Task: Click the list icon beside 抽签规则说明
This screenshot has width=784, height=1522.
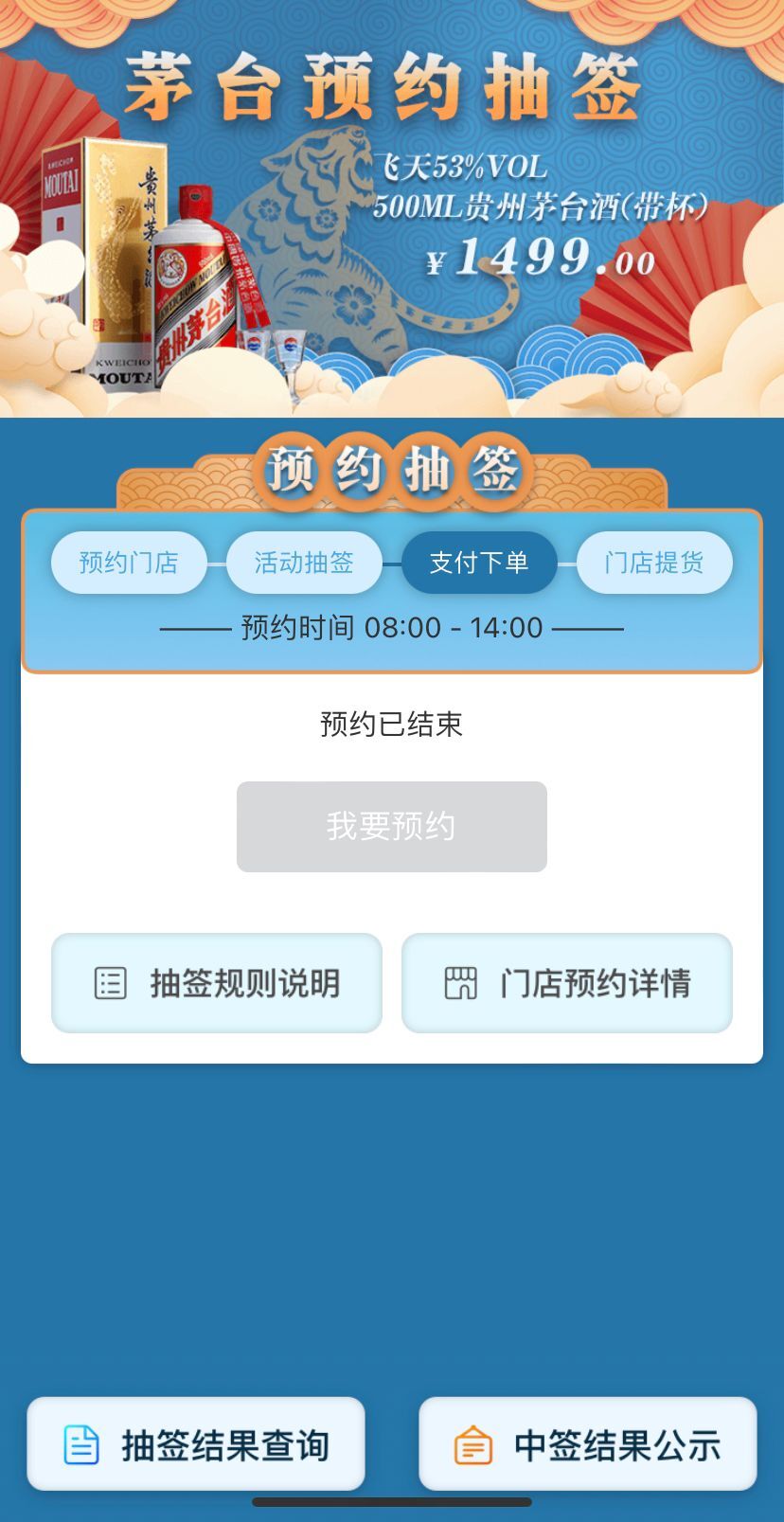Action: (x=111, y=982)
